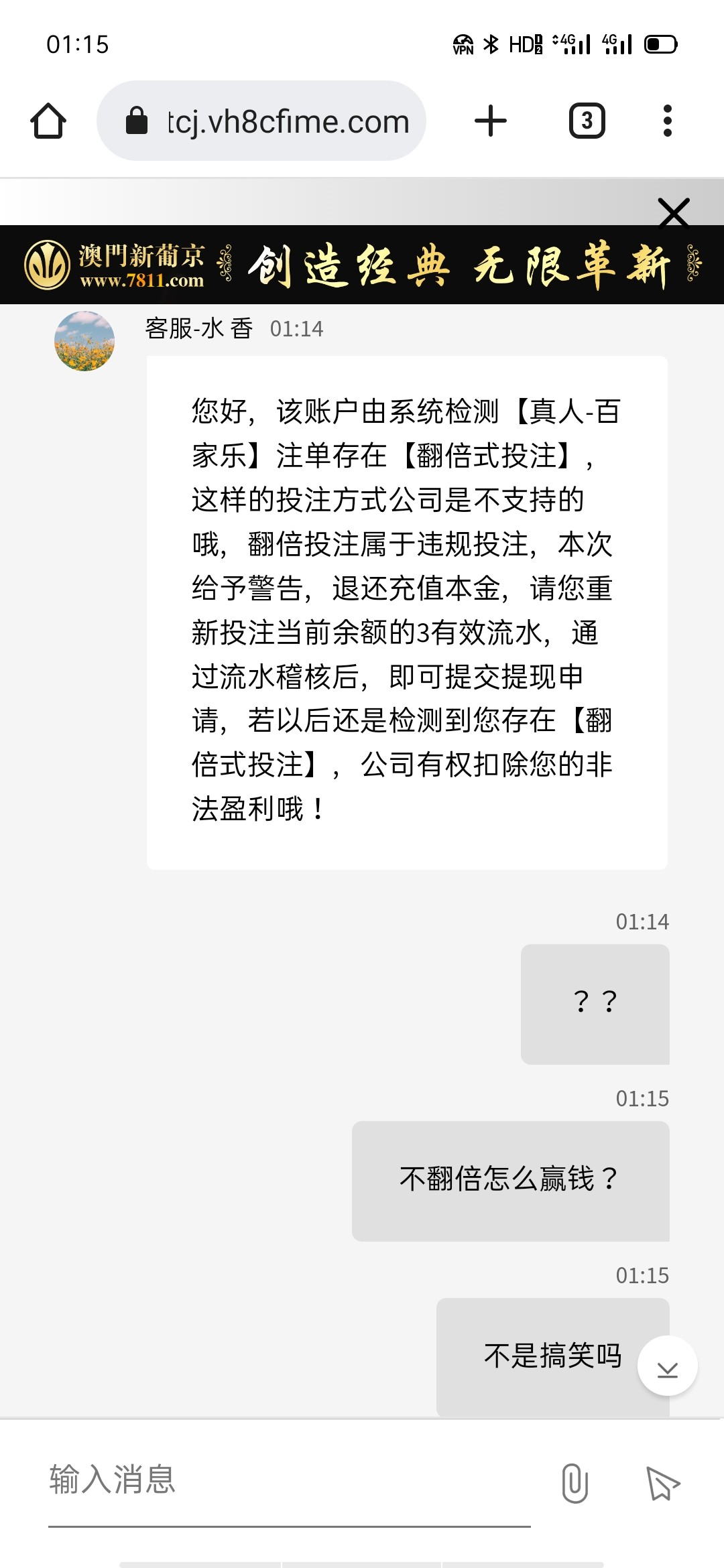Open the browser overflow menu

tap(667, 121)
